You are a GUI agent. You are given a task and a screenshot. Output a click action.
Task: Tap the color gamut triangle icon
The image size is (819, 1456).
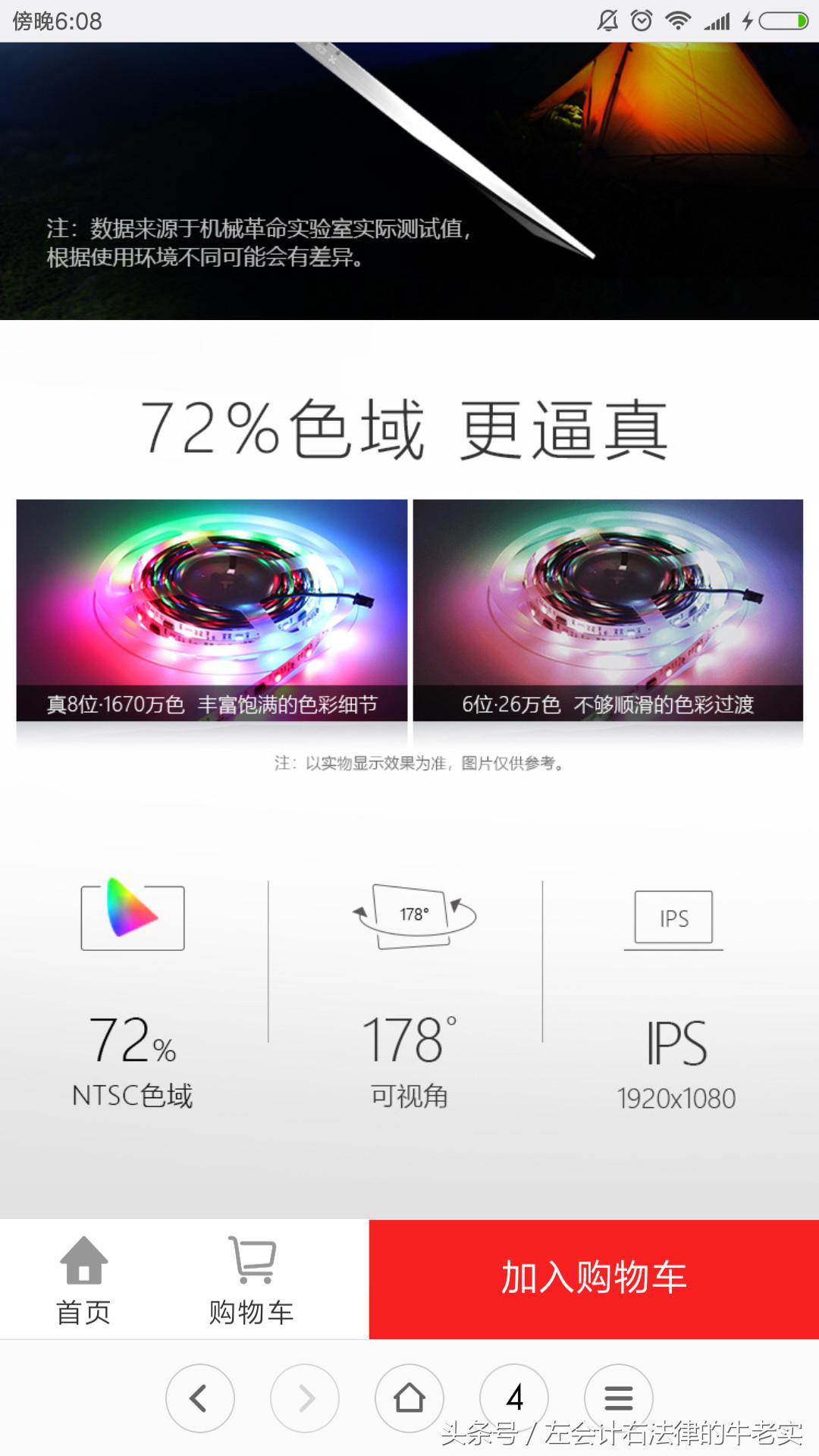(131, 916)
